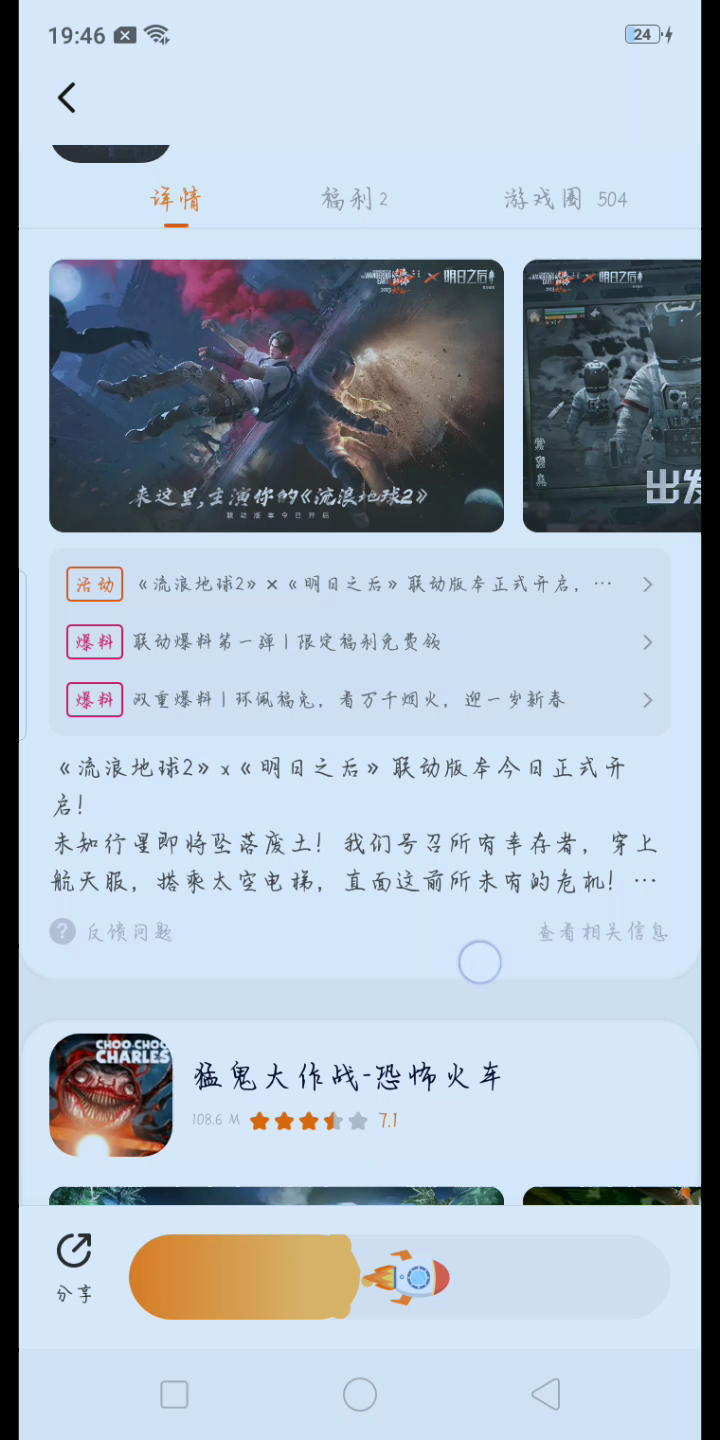Open 查看相关信息 link
720x1440 pixels.
click(603, 932)
